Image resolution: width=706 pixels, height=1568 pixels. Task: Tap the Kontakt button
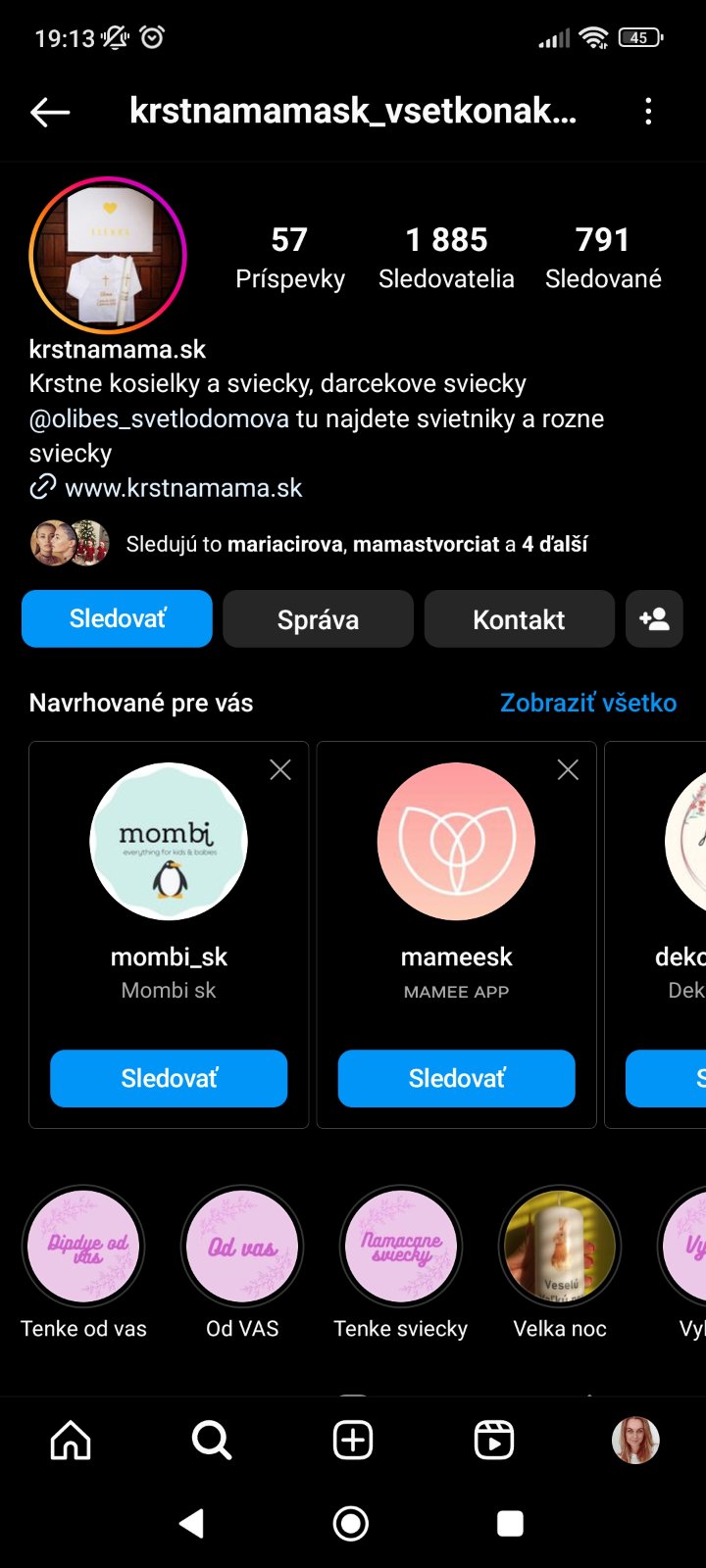pyautogui.click(x=519, y=619)
